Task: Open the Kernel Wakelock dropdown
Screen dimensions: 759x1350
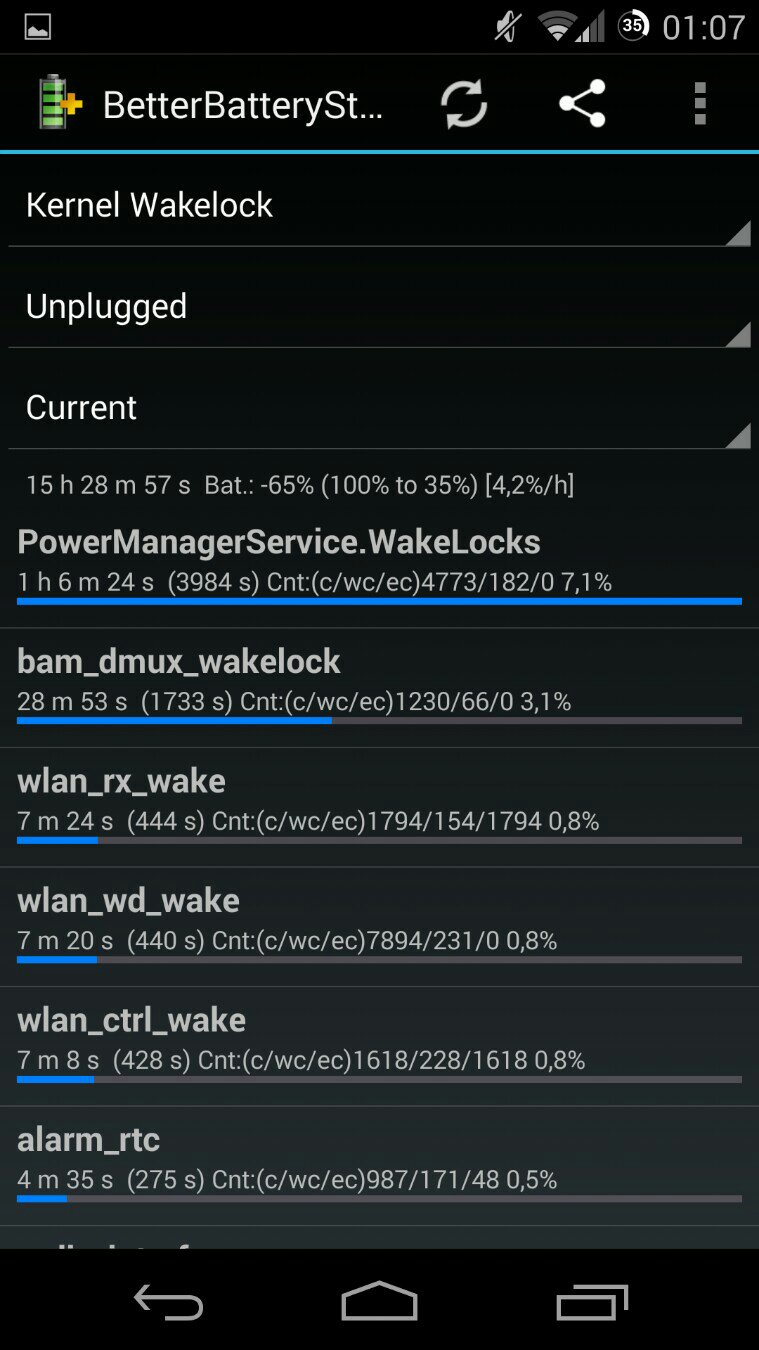Action: [x=379, y=206]
